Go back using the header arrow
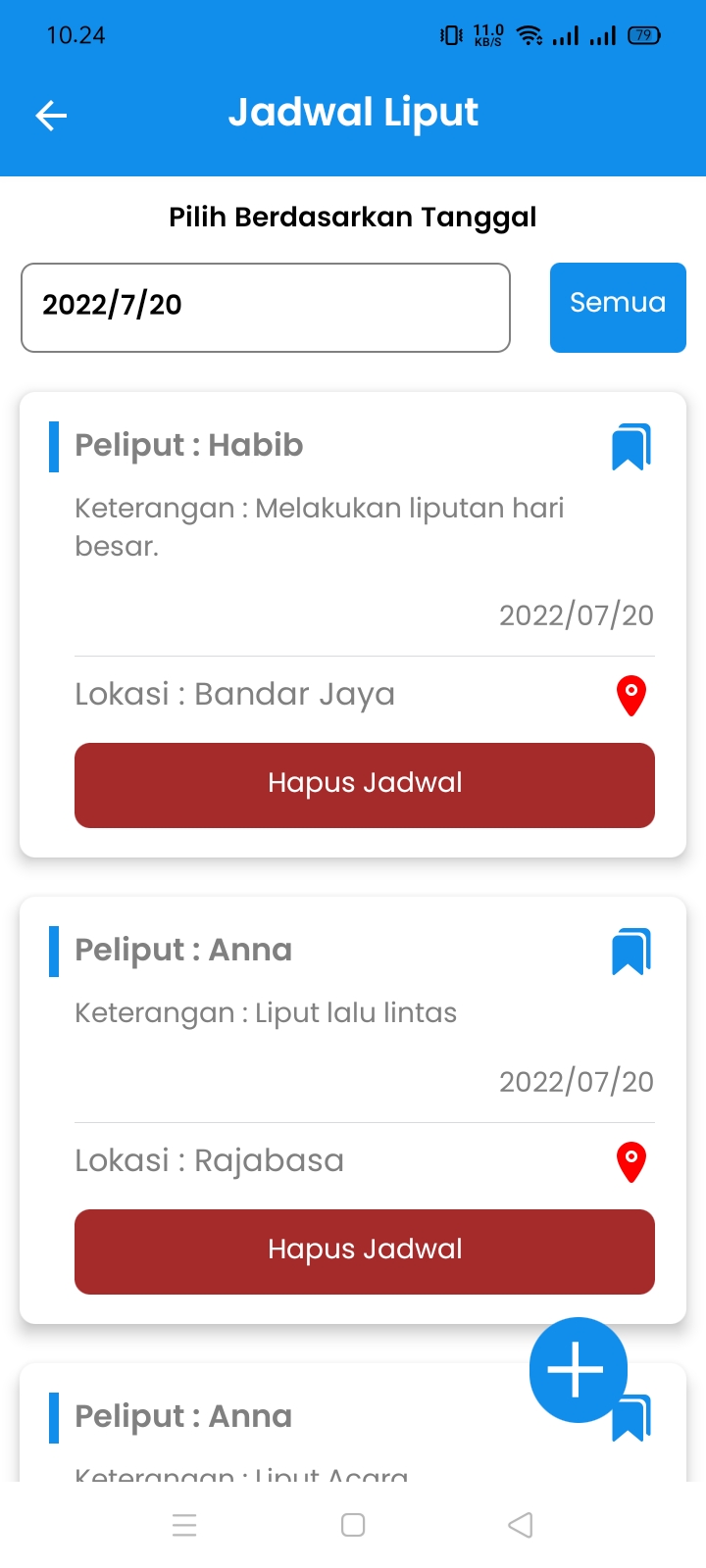706x1568 pixels. click(x=51, y=116)
